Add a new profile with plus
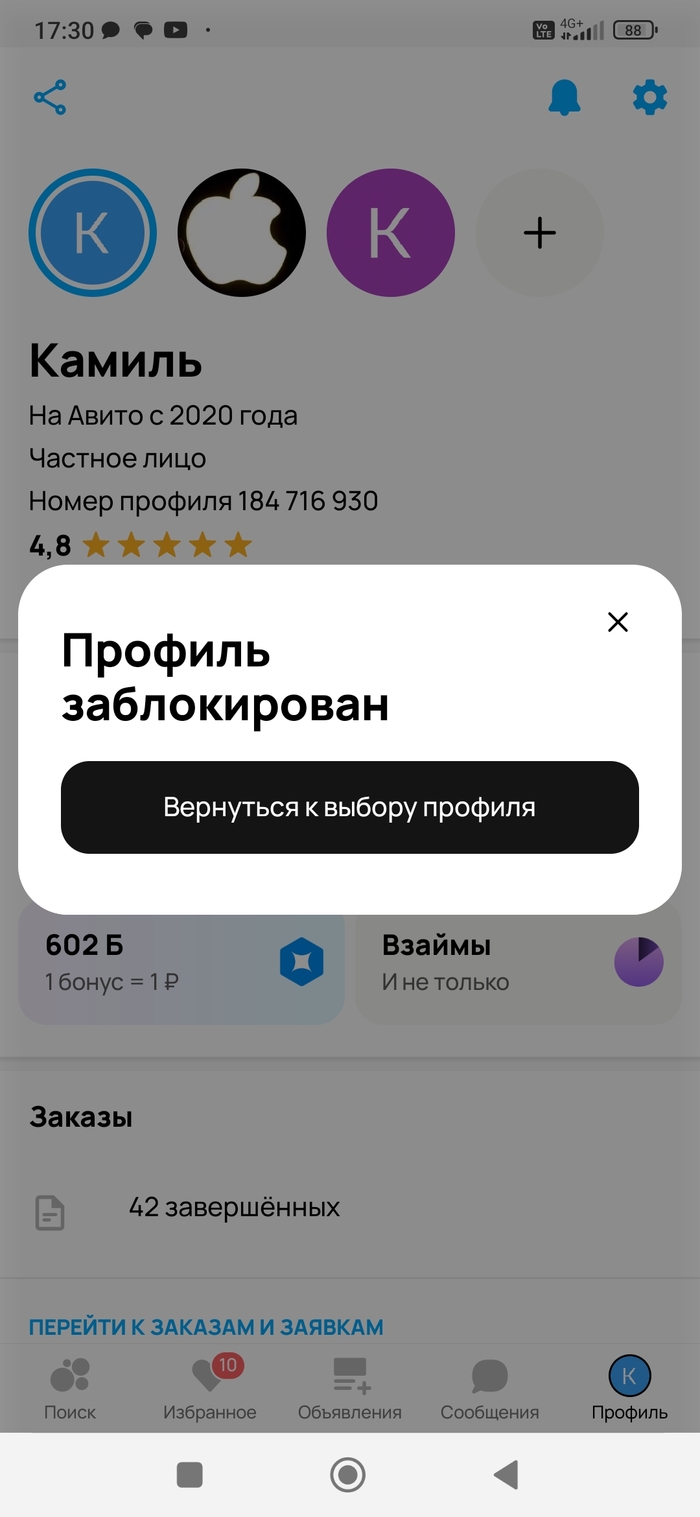Screen dimensions: 700x1517 pos(540,233)
